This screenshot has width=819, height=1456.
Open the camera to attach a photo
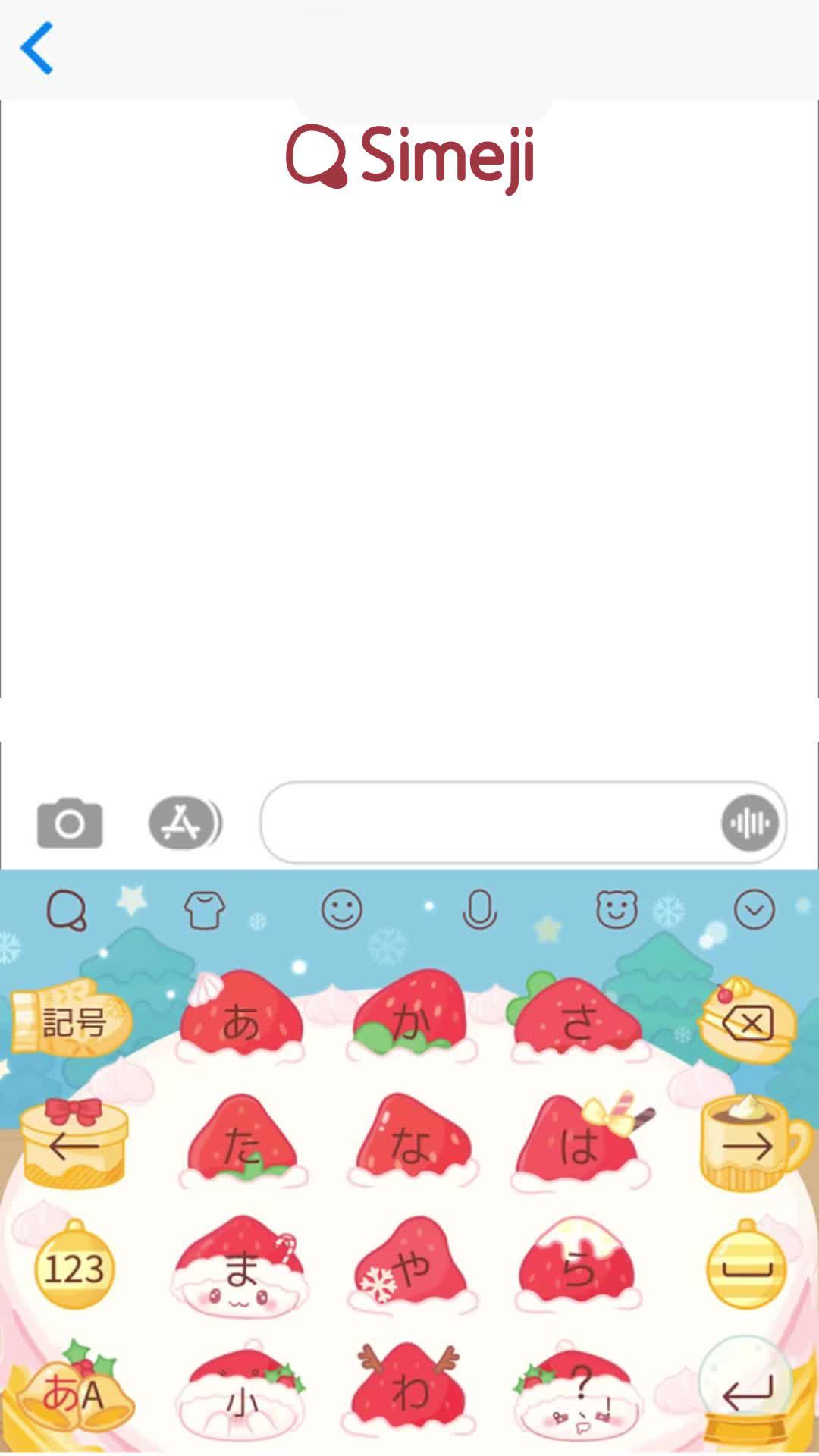click(70, 823)
